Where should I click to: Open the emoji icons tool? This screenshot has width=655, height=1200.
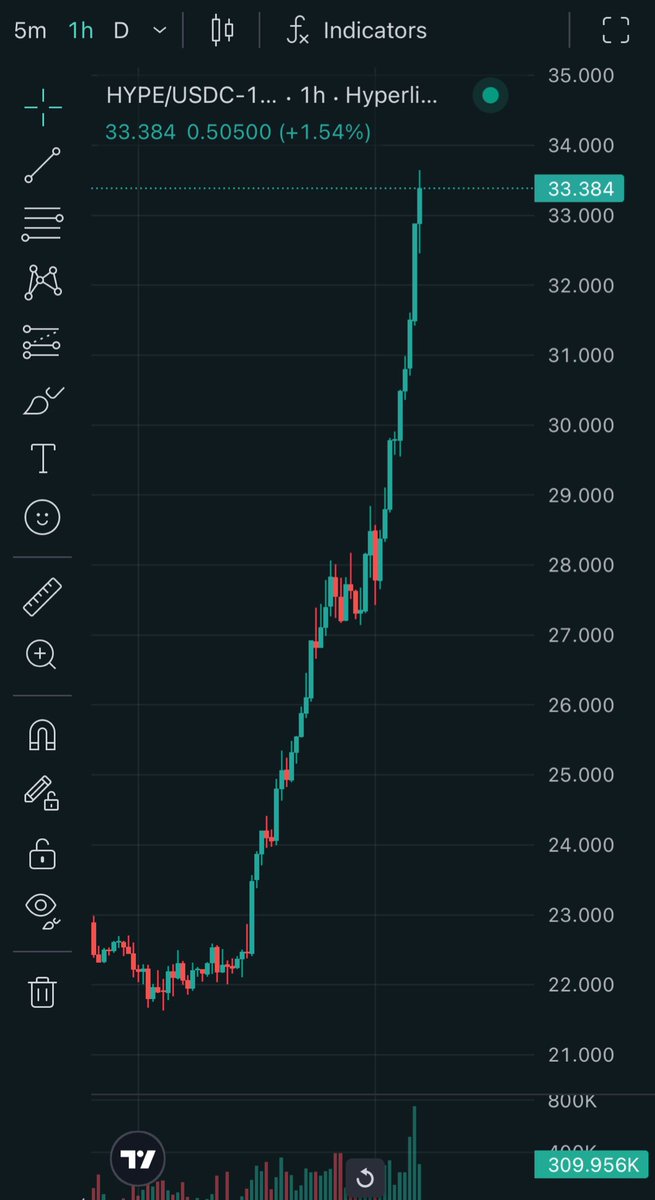(x=42, y=517)
